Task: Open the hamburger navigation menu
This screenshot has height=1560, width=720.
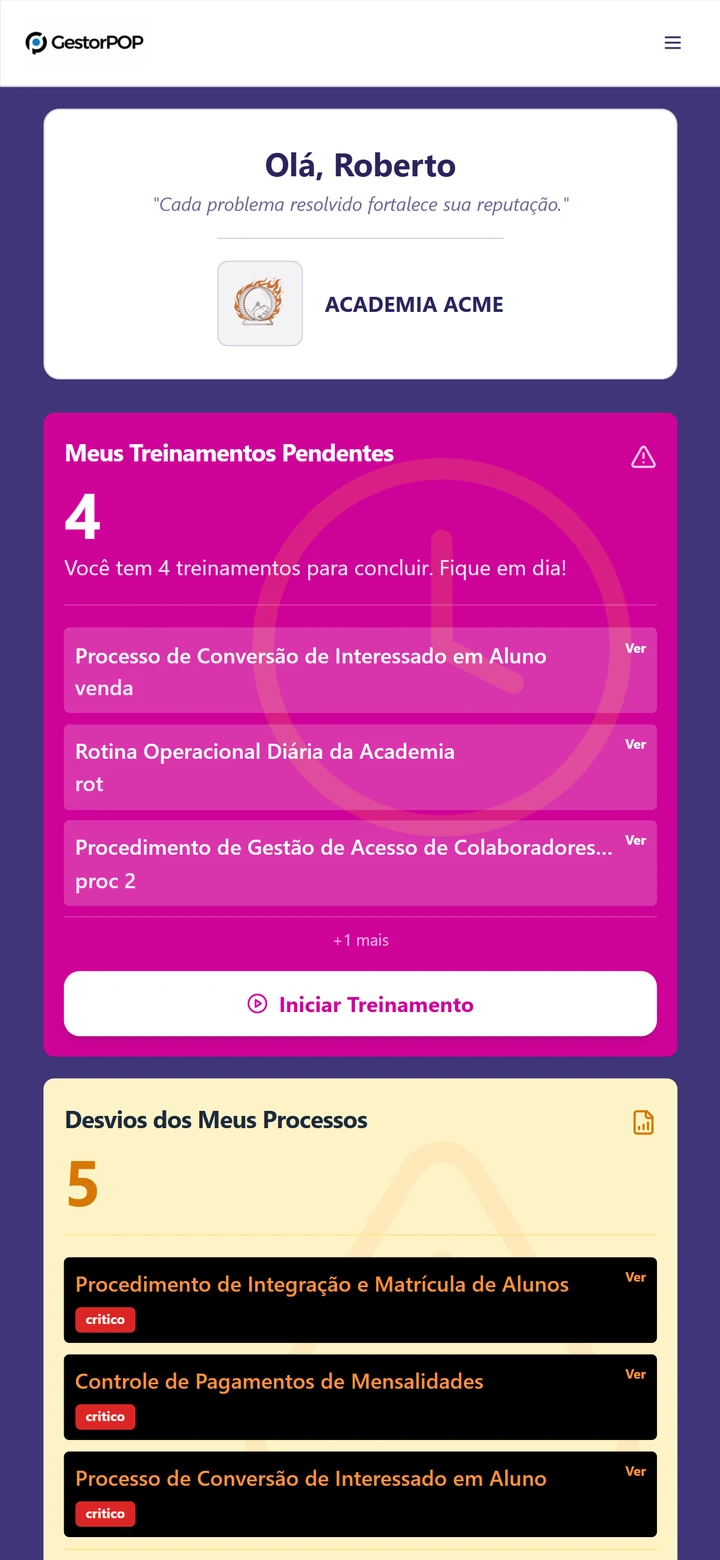Action: pyautogui.click(x=672, y=42)
